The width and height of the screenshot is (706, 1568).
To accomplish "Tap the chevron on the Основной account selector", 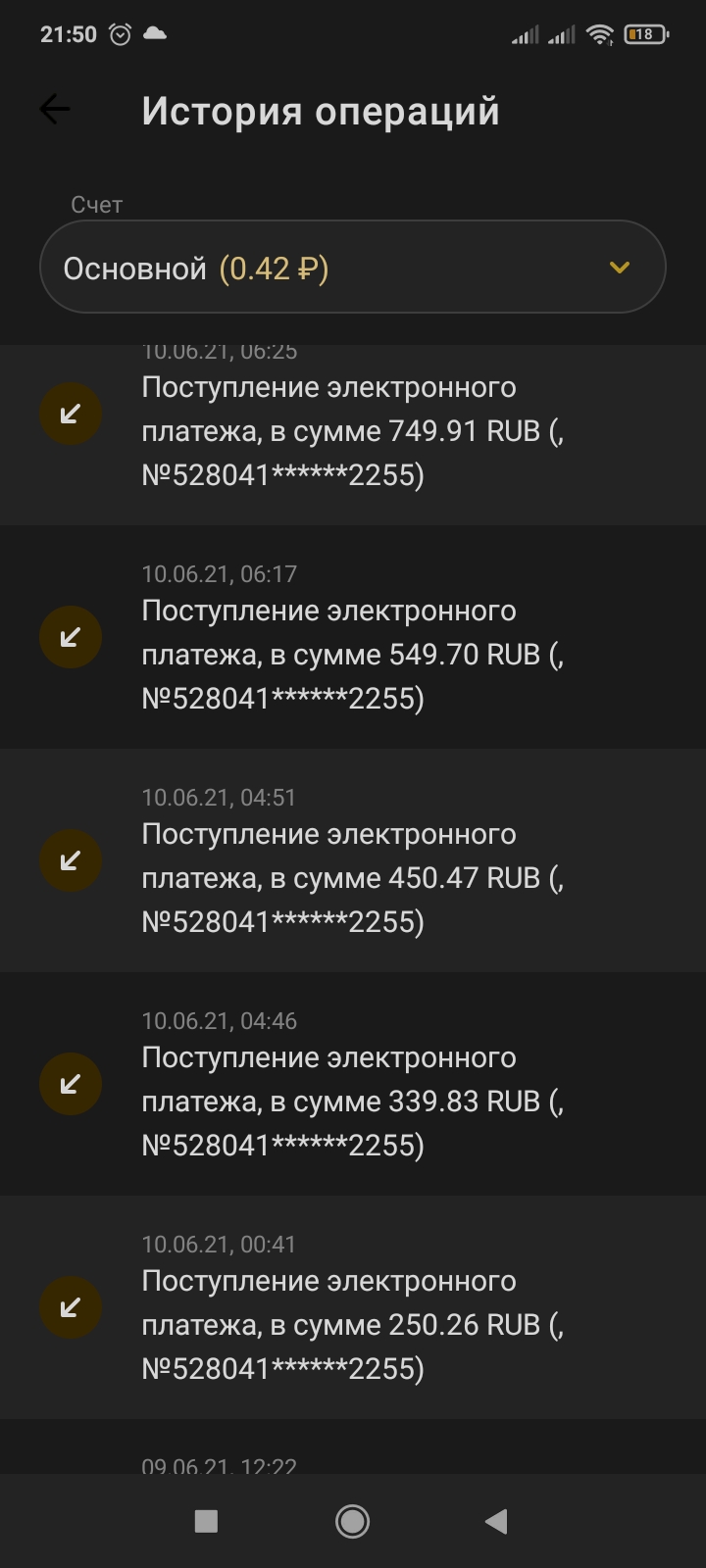I will (x=618, y=266).
